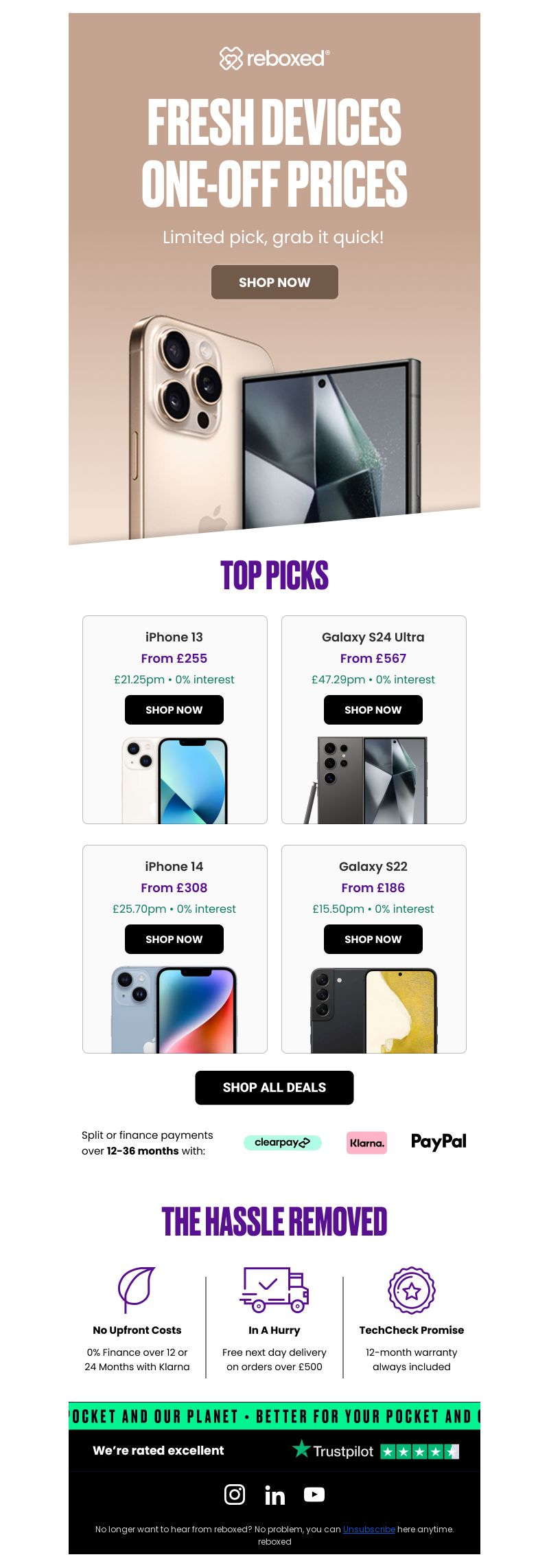This screenshot has height=1568, width=549.
Task: View the iPhone 13 product image
Action: coord(174,780)
